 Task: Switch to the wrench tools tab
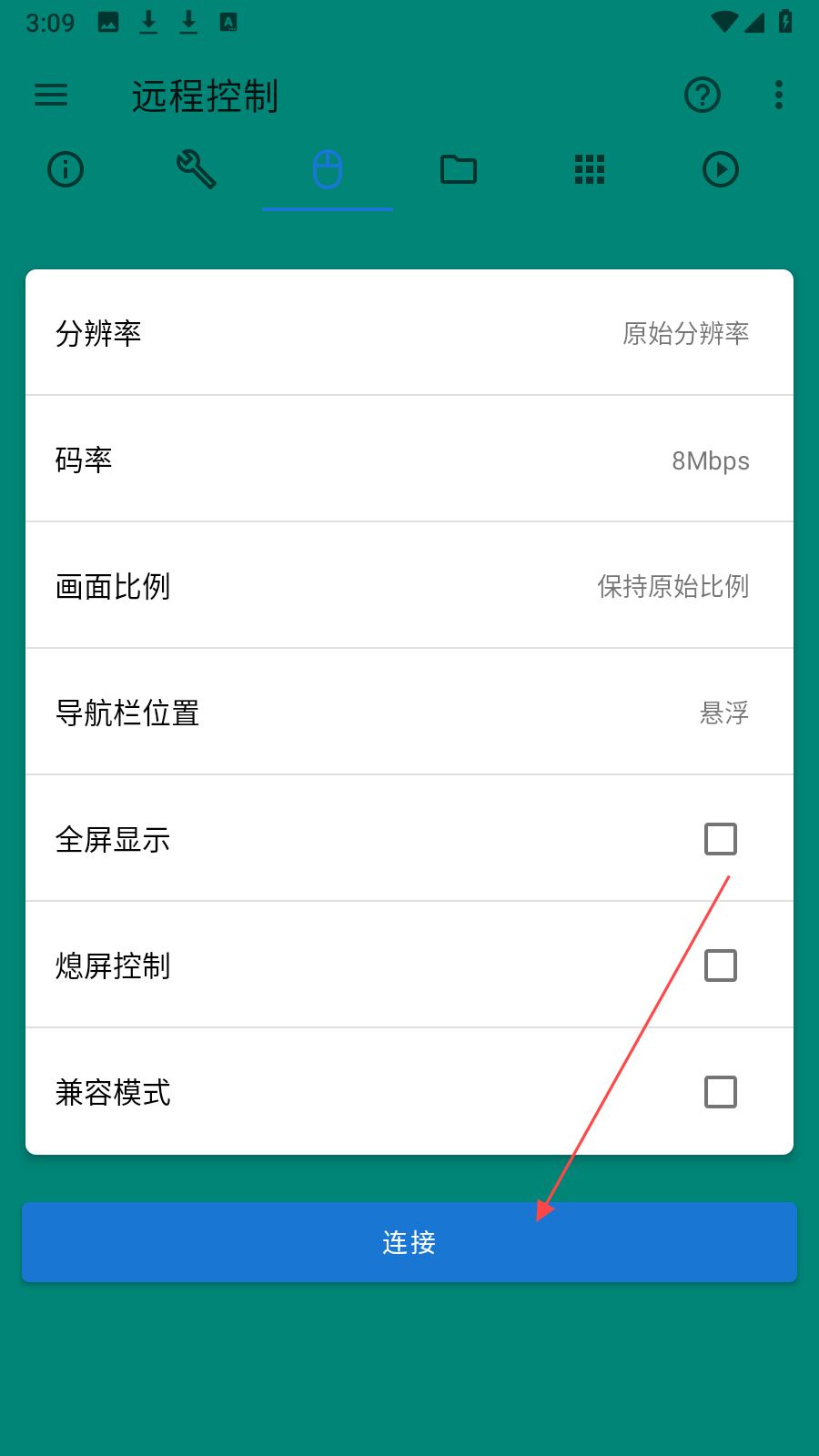196,169
